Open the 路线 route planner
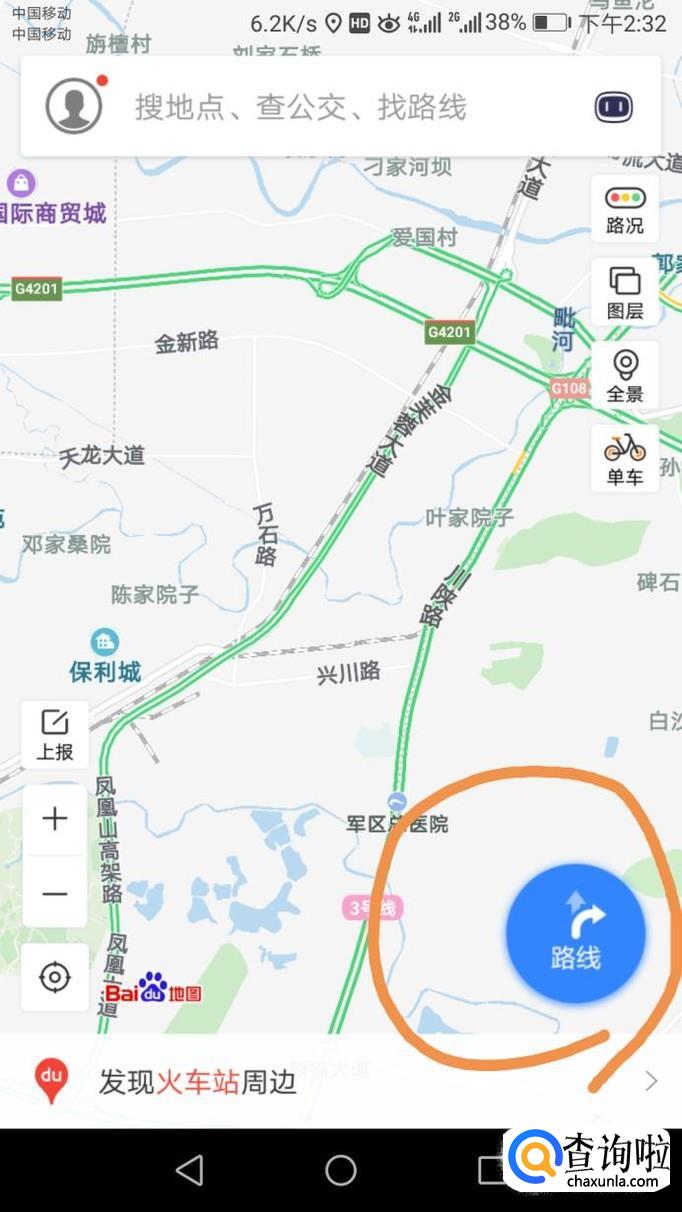Image resolution: width=682 pixels, height=1212 pixels. coord(576,934)
